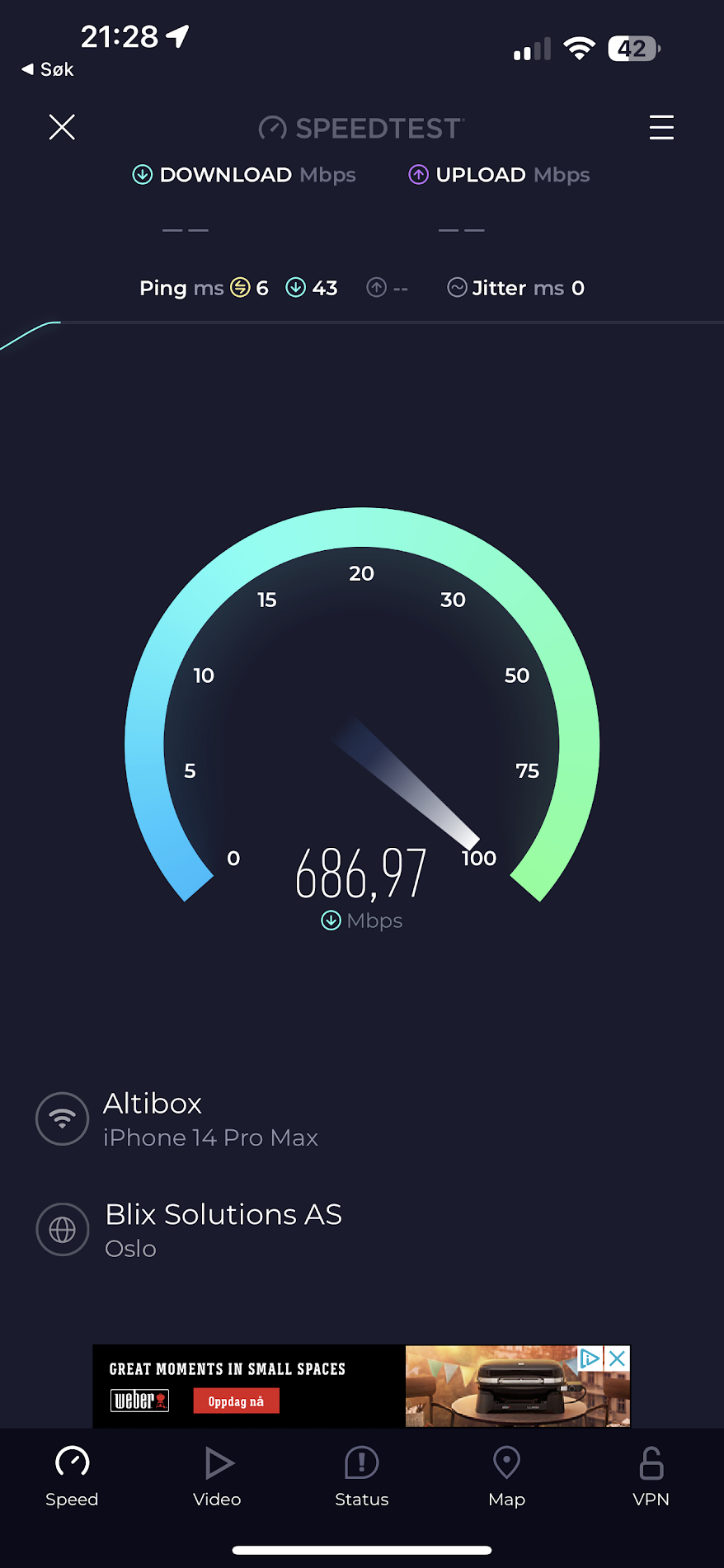Cancel the running speed test
Image resolution: width=724 pixels, height=1568 pixels.
click(62, 127)
